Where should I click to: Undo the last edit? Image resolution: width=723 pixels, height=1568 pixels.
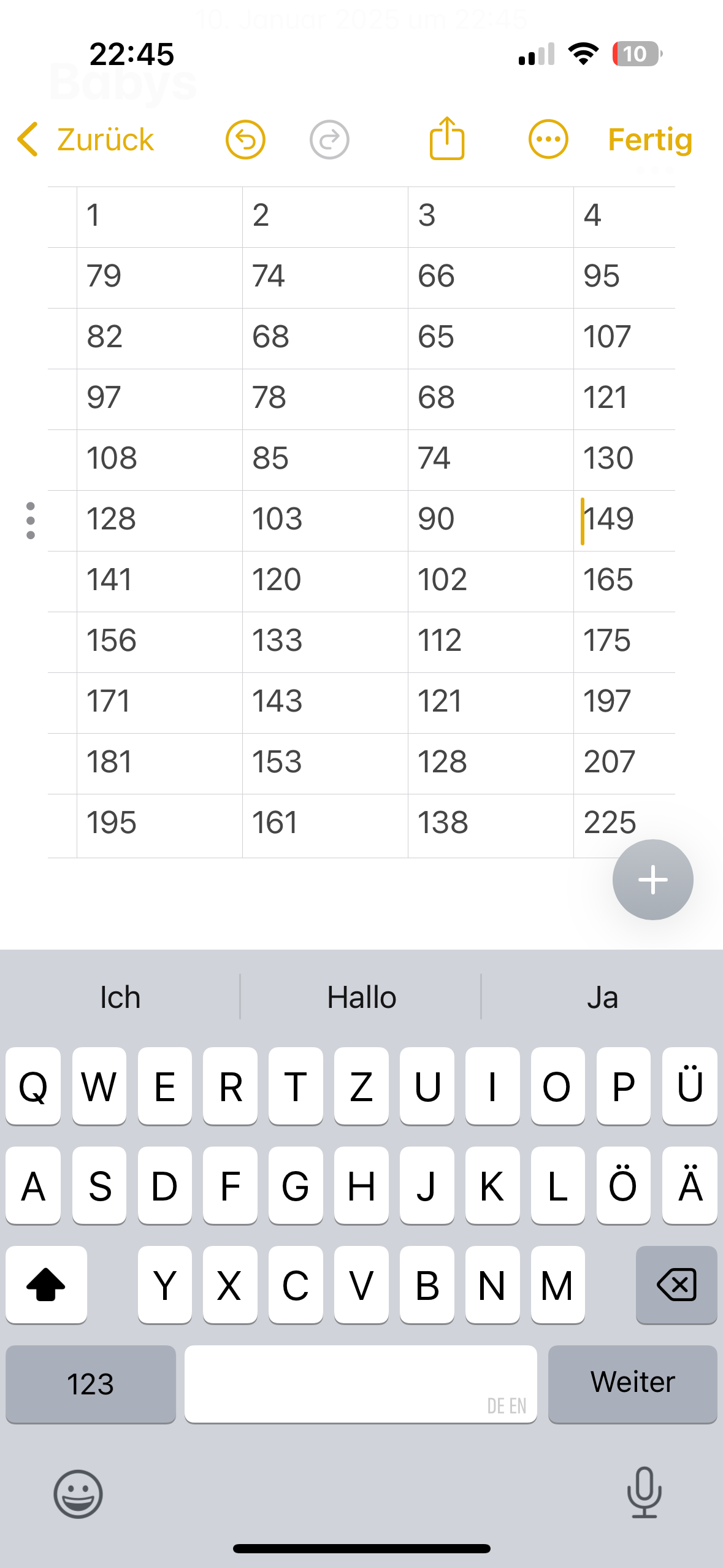pos(245,139)
